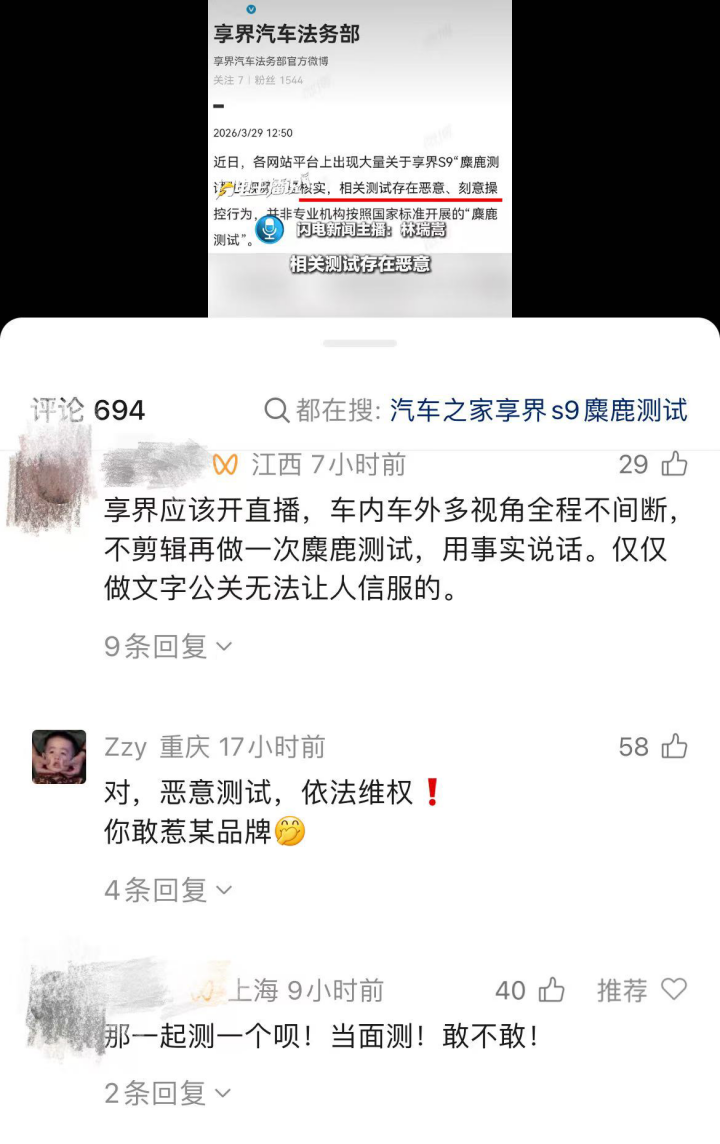720x1144 pixels.
Task: Like Zzy's comment
Action: [675, 747]
